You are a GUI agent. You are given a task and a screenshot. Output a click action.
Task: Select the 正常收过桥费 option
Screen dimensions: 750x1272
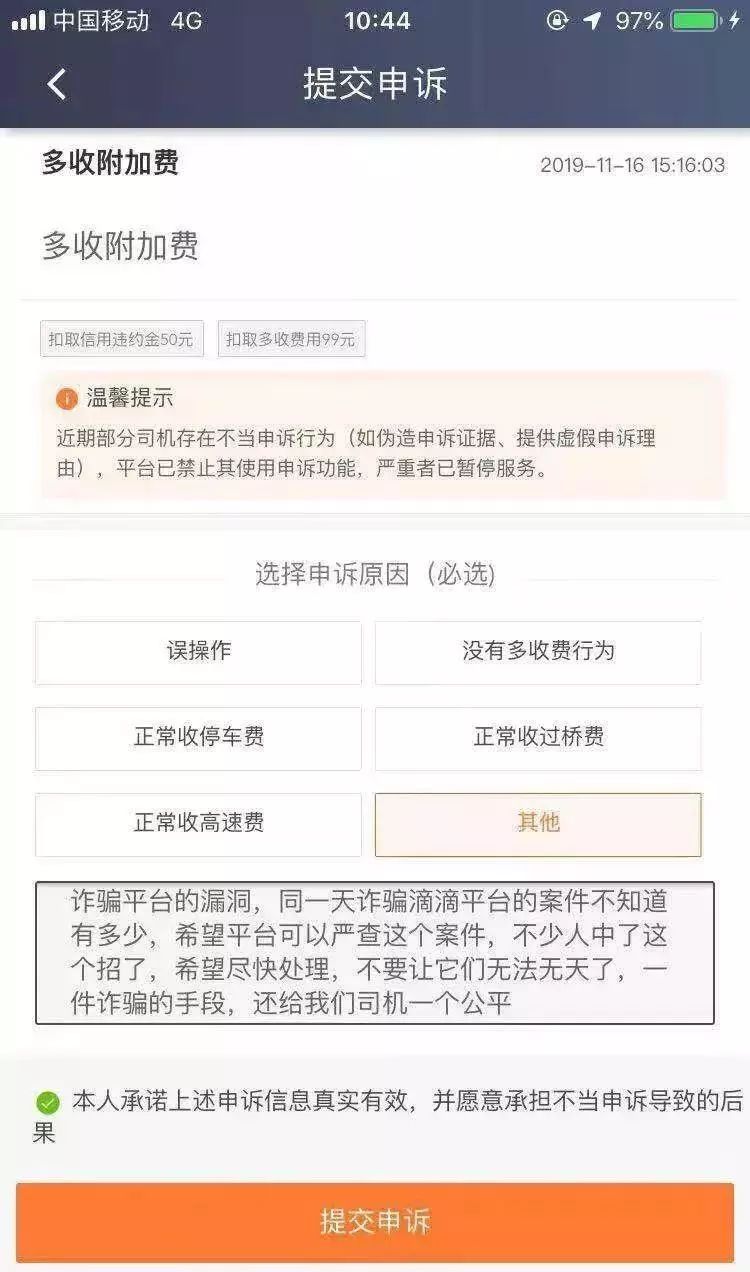point(538,738)
